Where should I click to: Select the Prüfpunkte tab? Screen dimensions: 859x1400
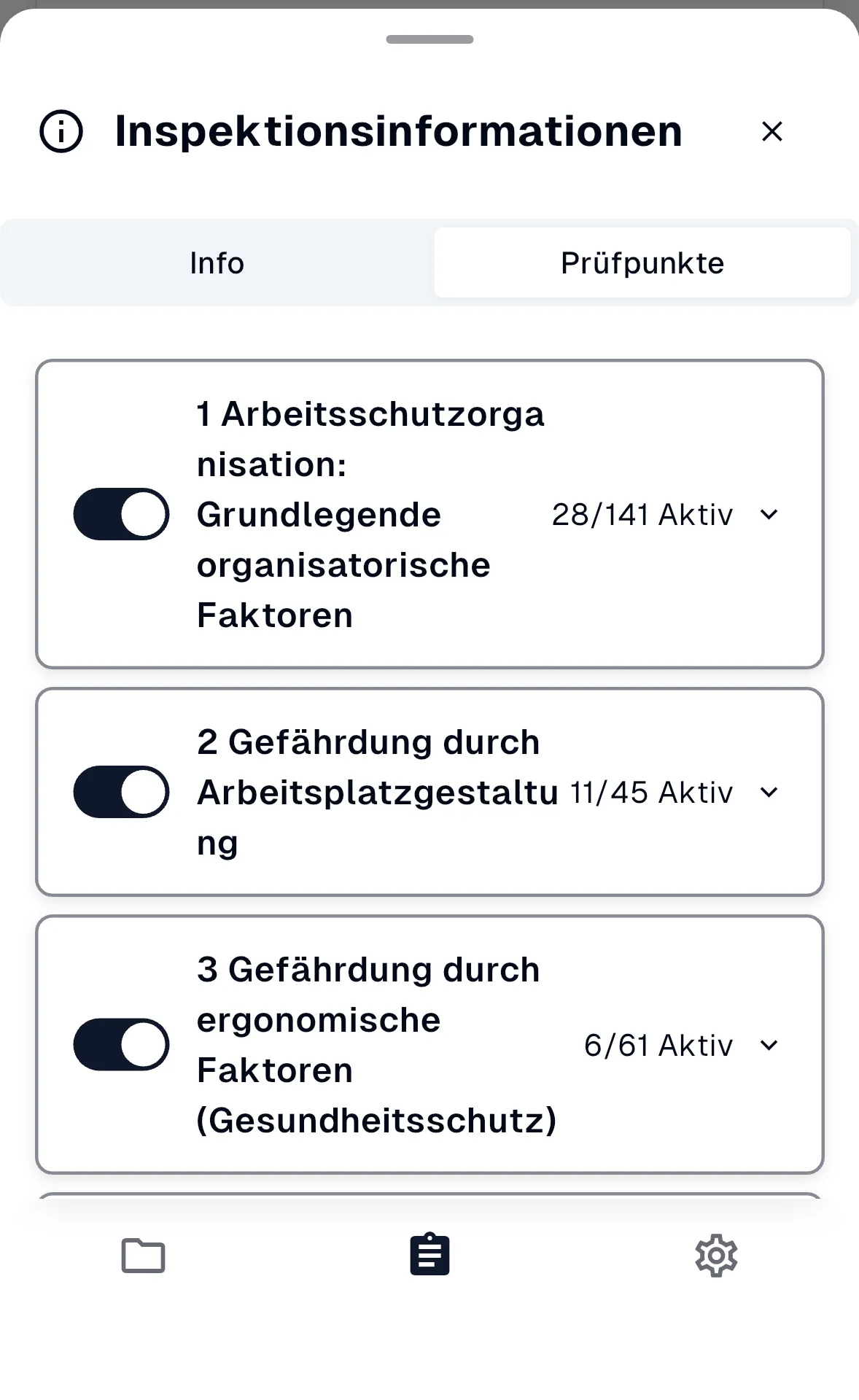pyautogui.click(x=642, y=262)
